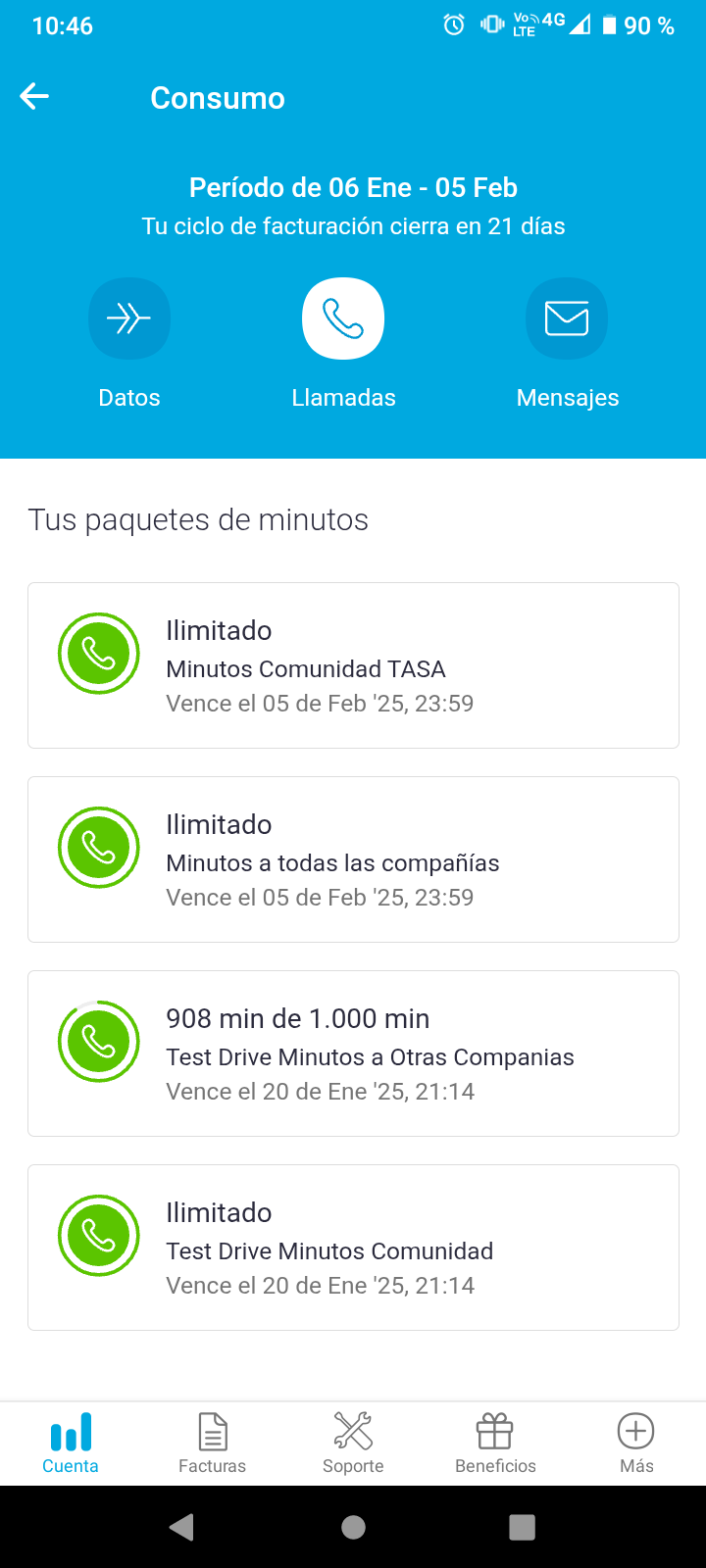Tap the green phone icon beside Minutos Comunidad TASA
The width and height of the screenshot is (706, 1568).
(98, 652)
